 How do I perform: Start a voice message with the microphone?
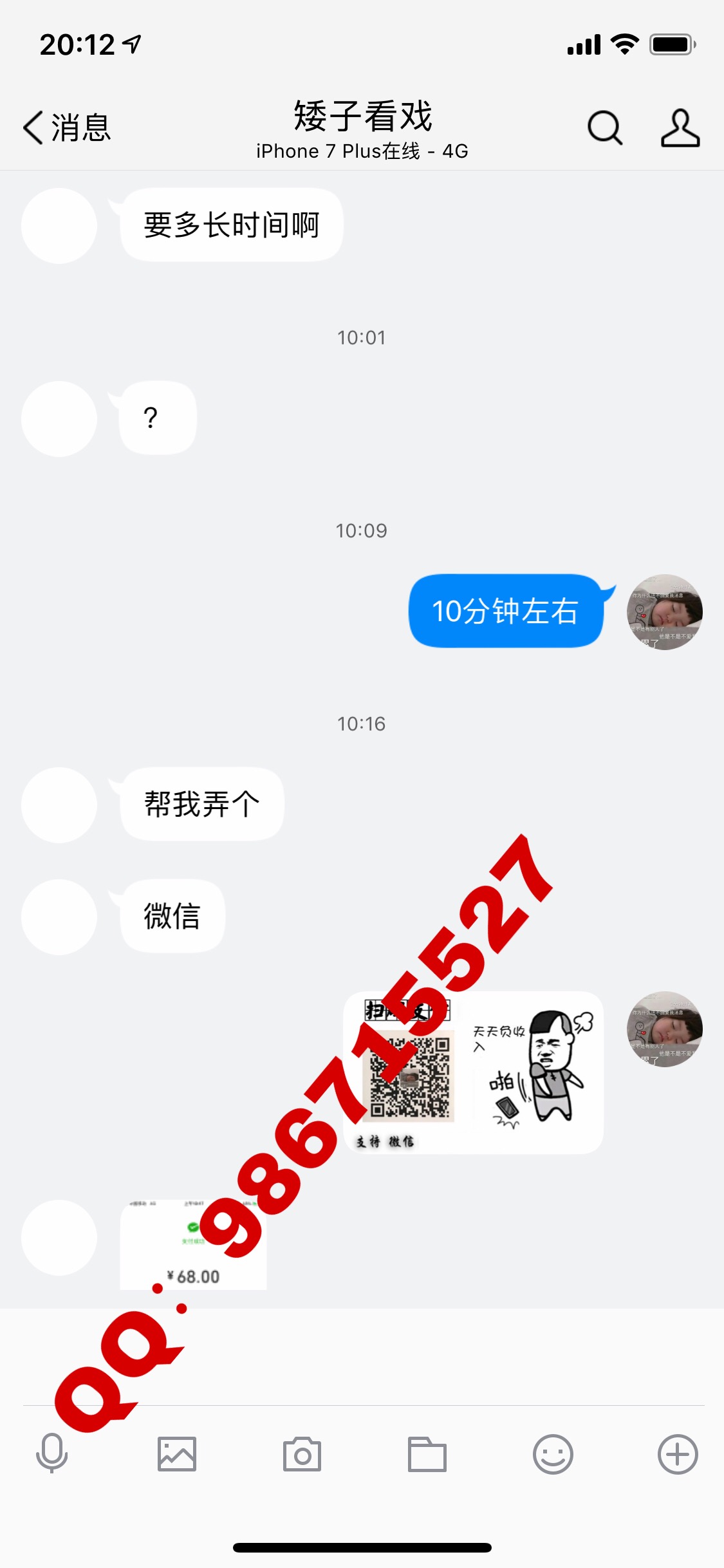[x=51, y=1453]
